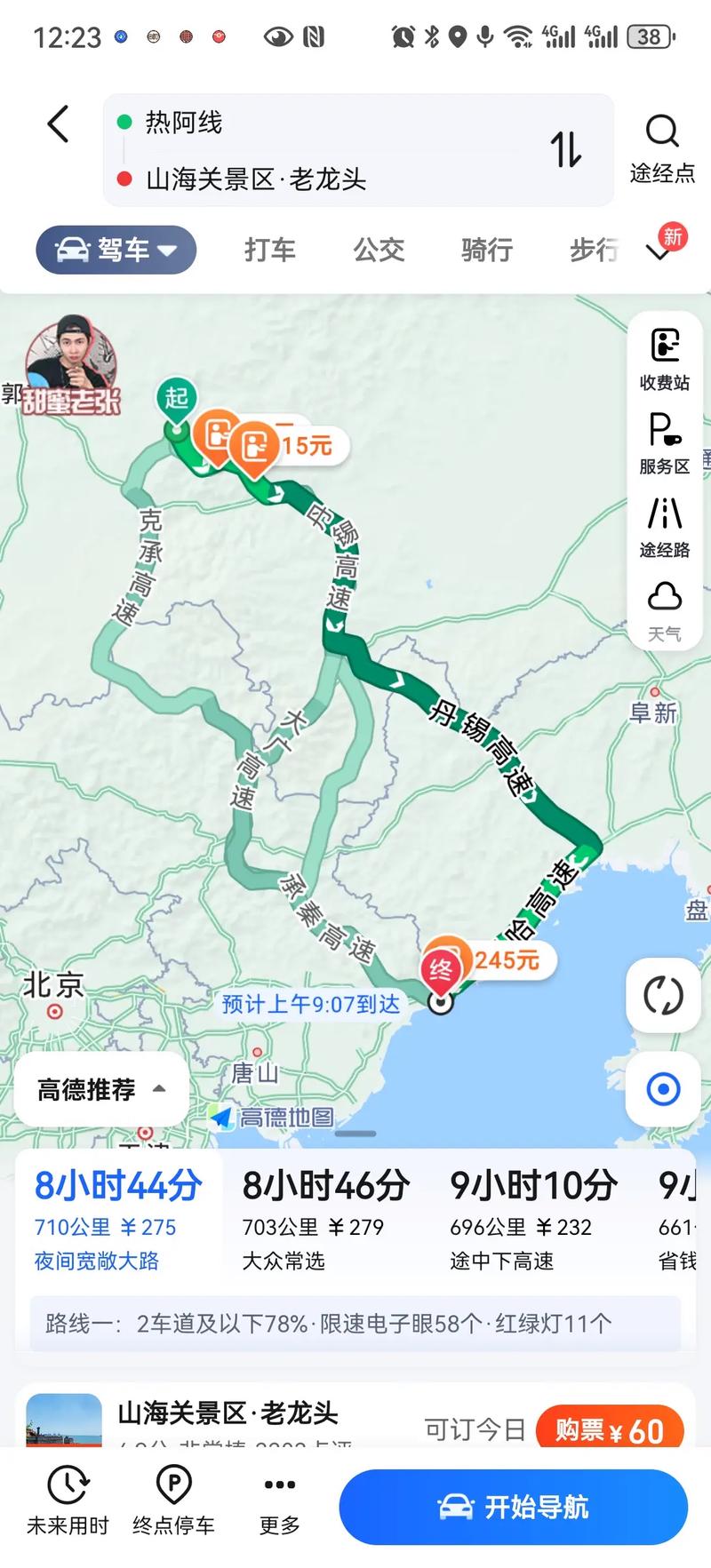
Task: Switch to the 骑行 tab
Action: [x=485, y=251]
